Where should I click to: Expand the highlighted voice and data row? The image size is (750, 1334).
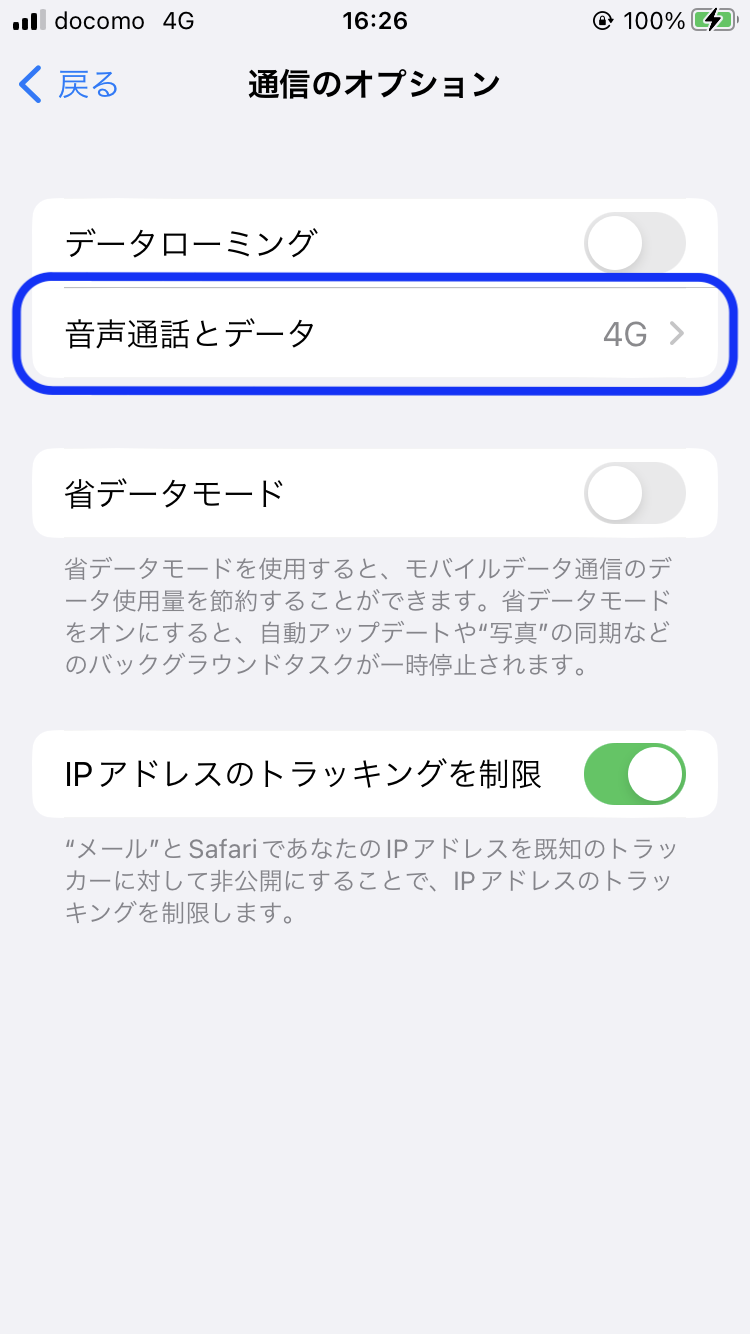375,334
